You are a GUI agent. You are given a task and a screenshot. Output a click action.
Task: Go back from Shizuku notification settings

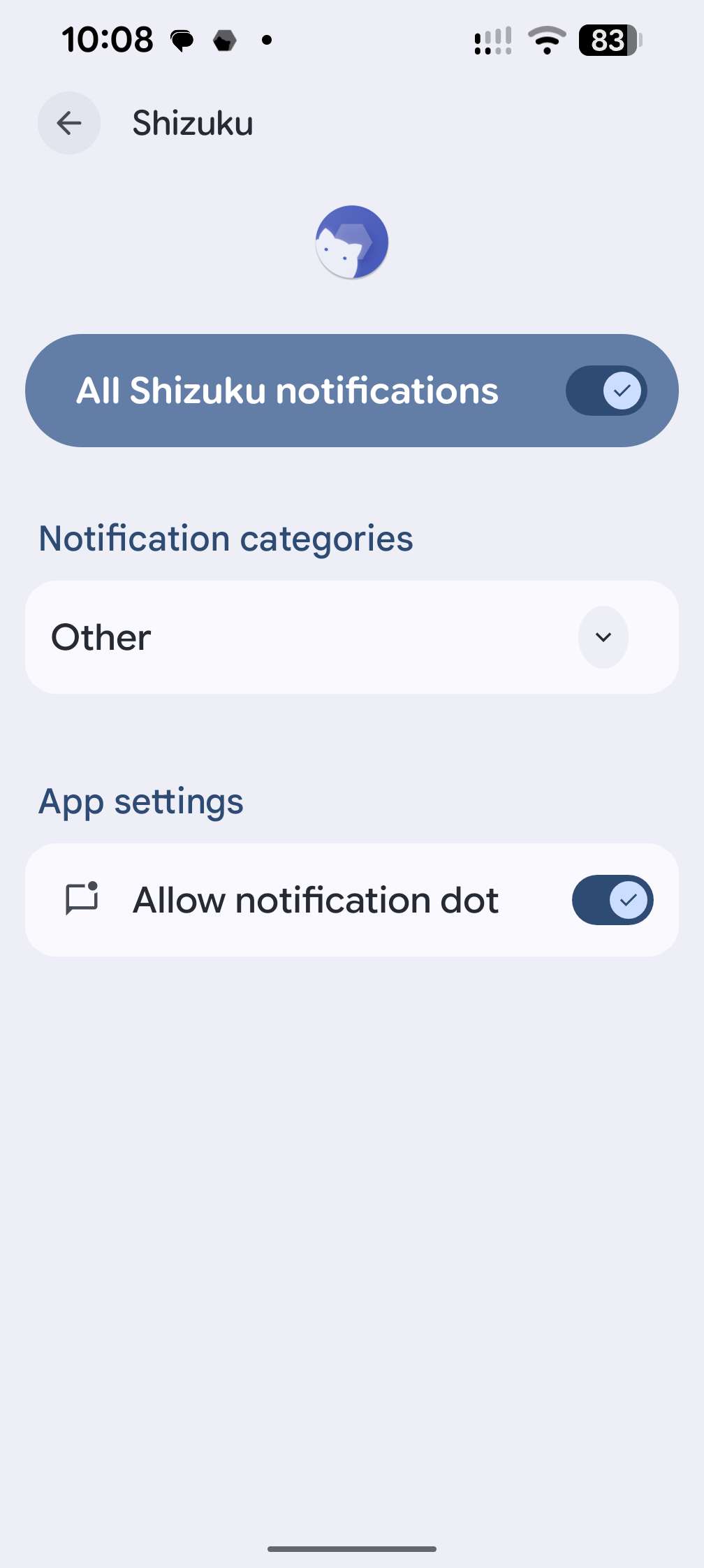(x=69, y=123)
